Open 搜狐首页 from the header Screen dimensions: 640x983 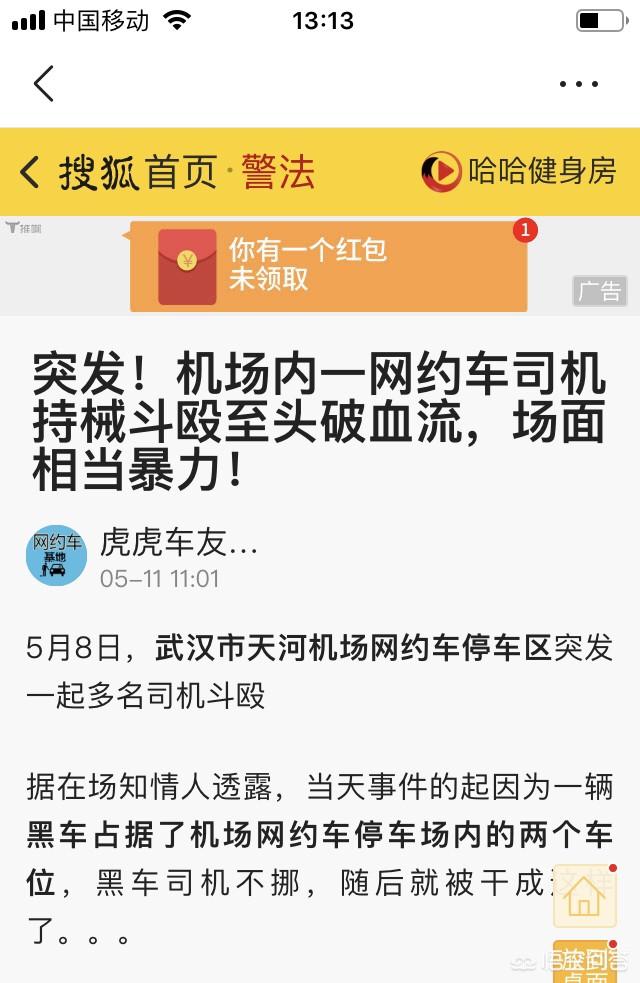(x=138, y=172)
